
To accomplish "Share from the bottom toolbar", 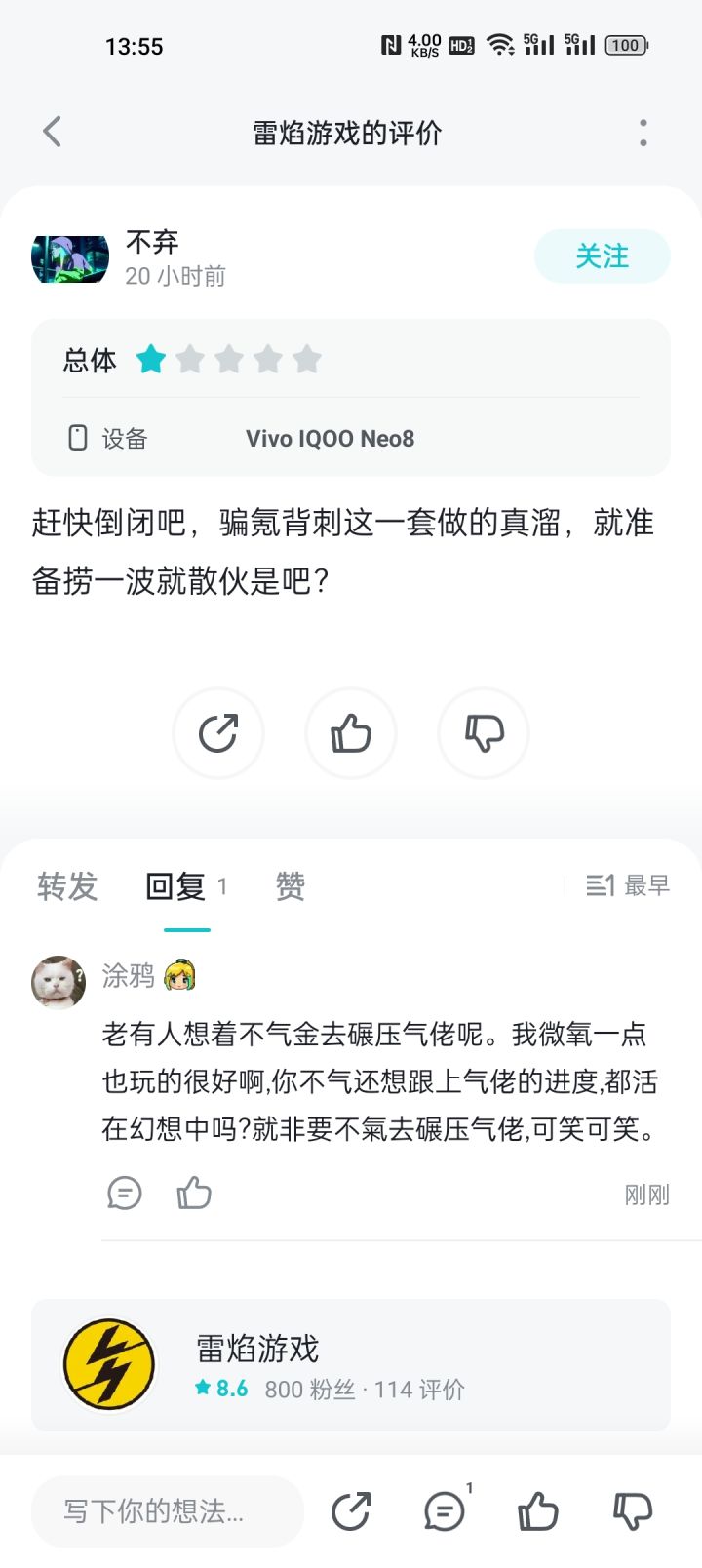I will (x=351, y=1511).
